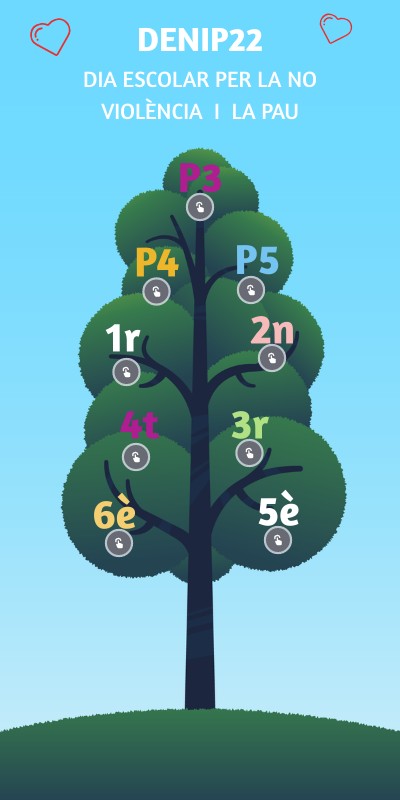Open the 6è class hotspot
The height and width of the screenshot is (800, 400).
(x=119, y=543)
